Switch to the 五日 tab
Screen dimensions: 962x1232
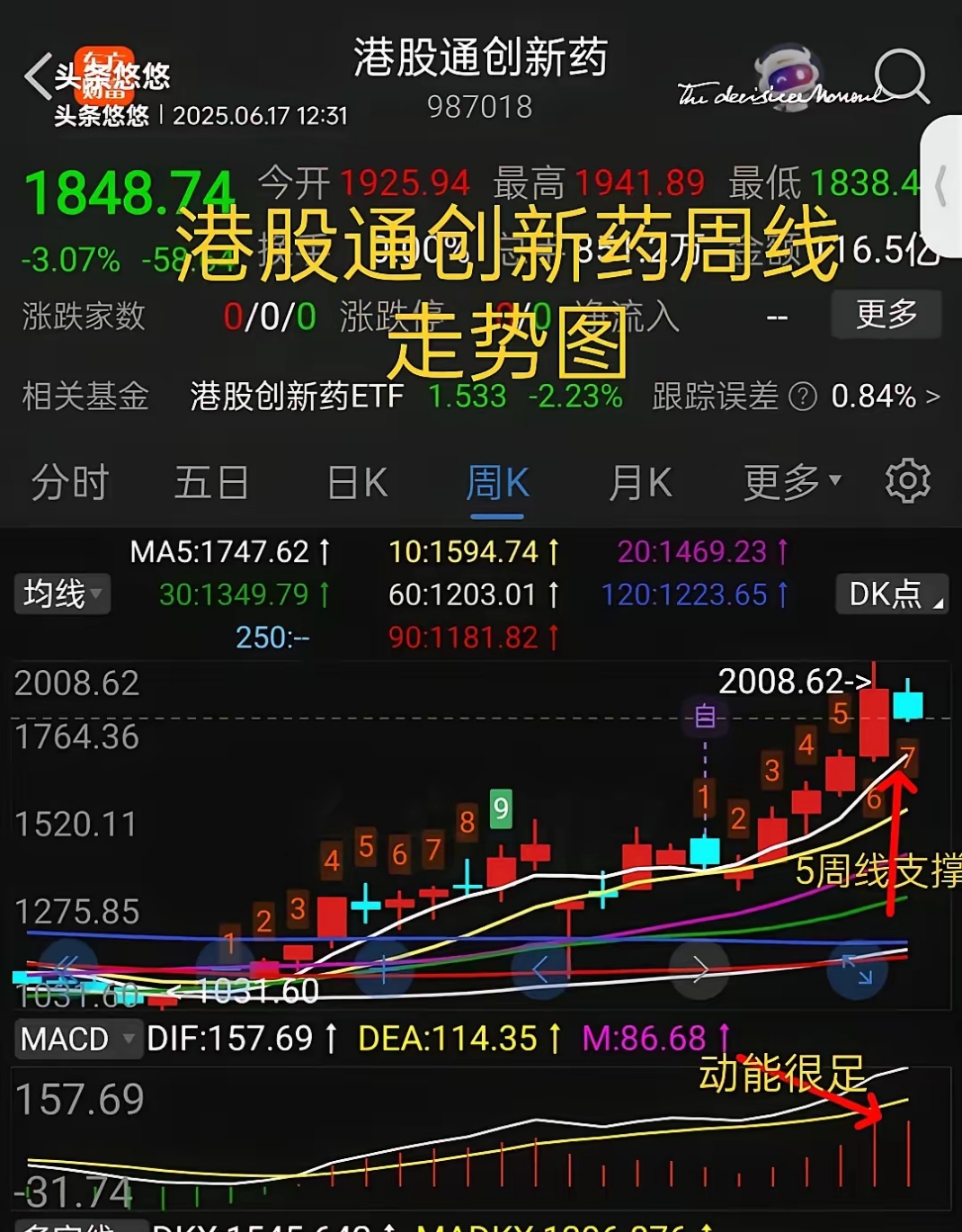click(210, 482)
